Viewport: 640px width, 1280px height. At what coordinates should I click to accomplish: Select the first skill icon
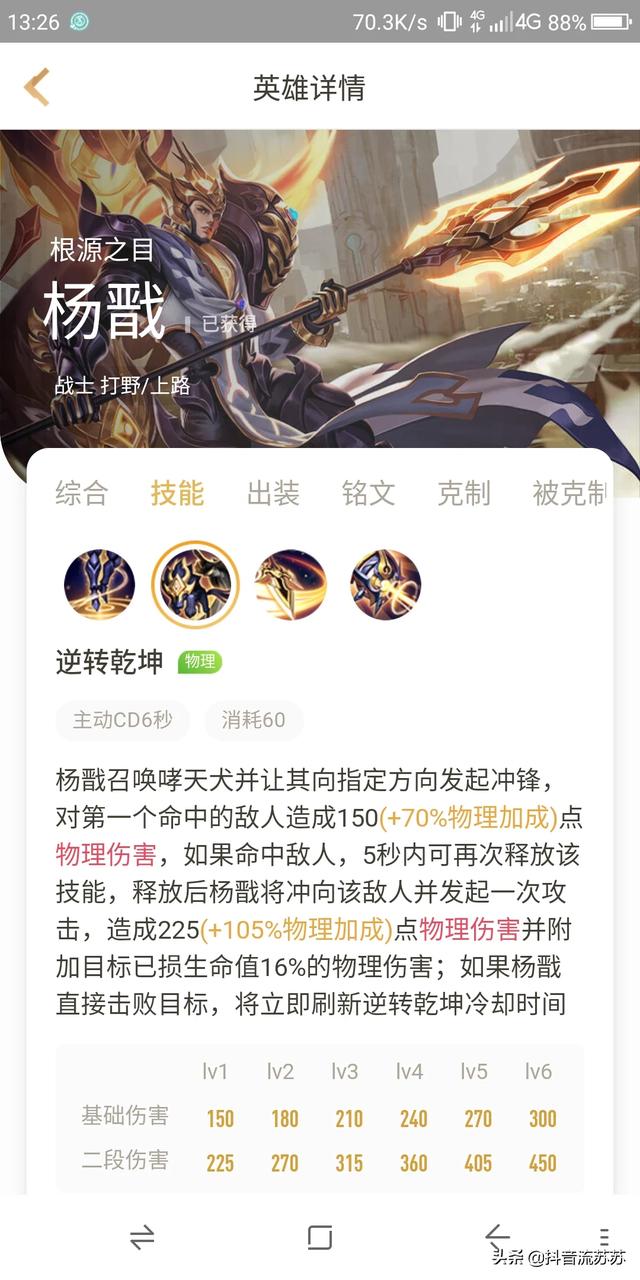99,585
